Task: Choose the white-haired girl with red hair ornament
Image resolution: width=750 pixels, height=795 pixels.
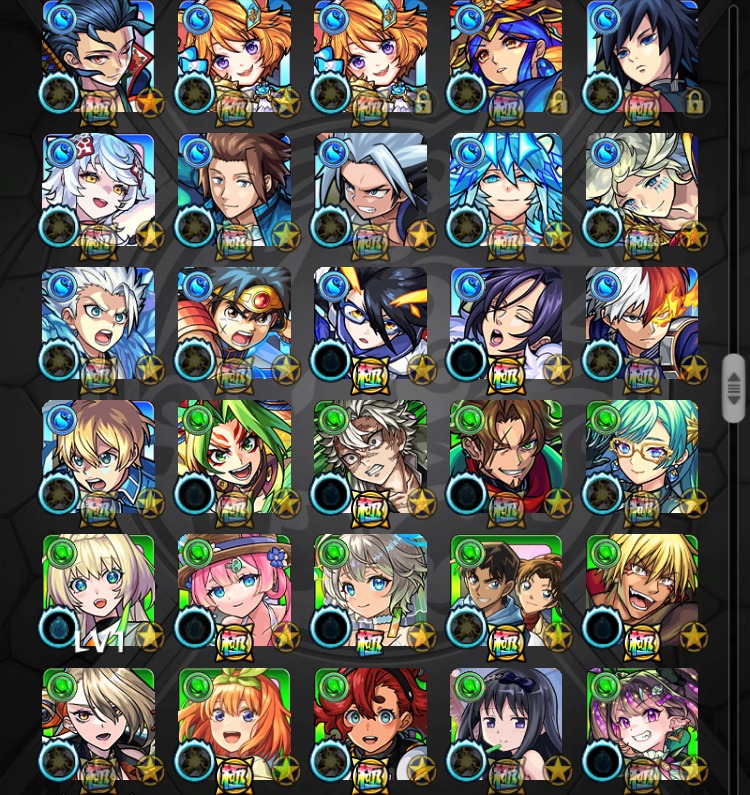Action: coord(98,190)
